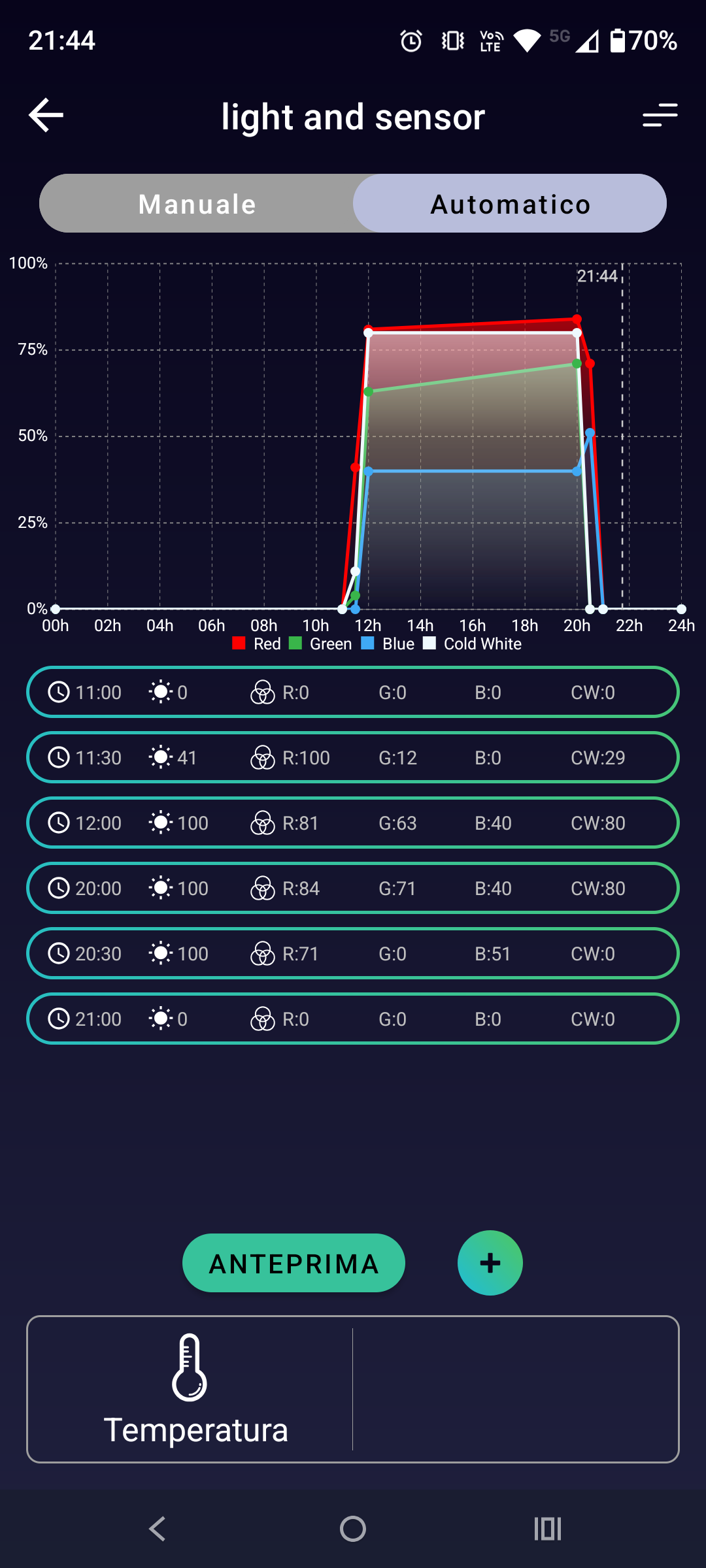Select the 20:00 schedule entry
The image size is (706, 1568).
click(x=353, y=888)
